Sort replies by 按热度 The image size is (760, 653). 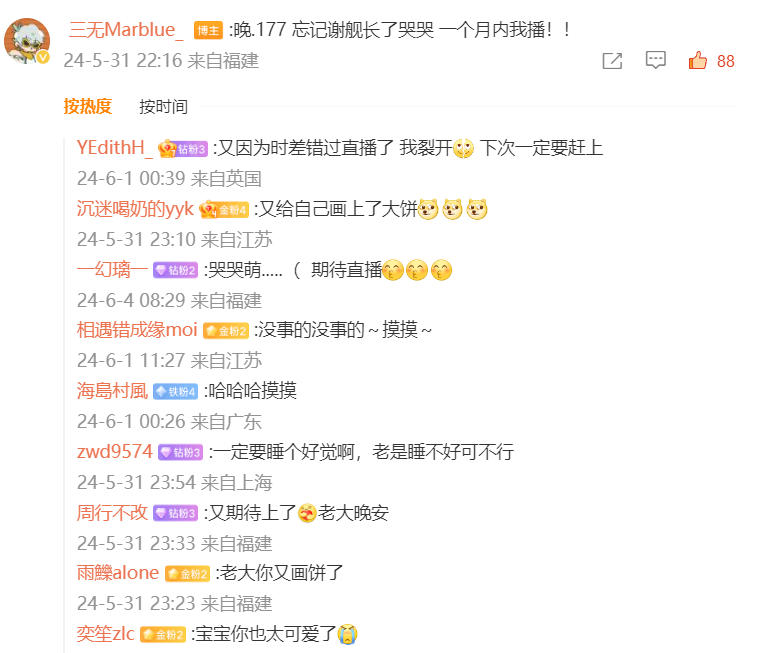coord(87,106)
